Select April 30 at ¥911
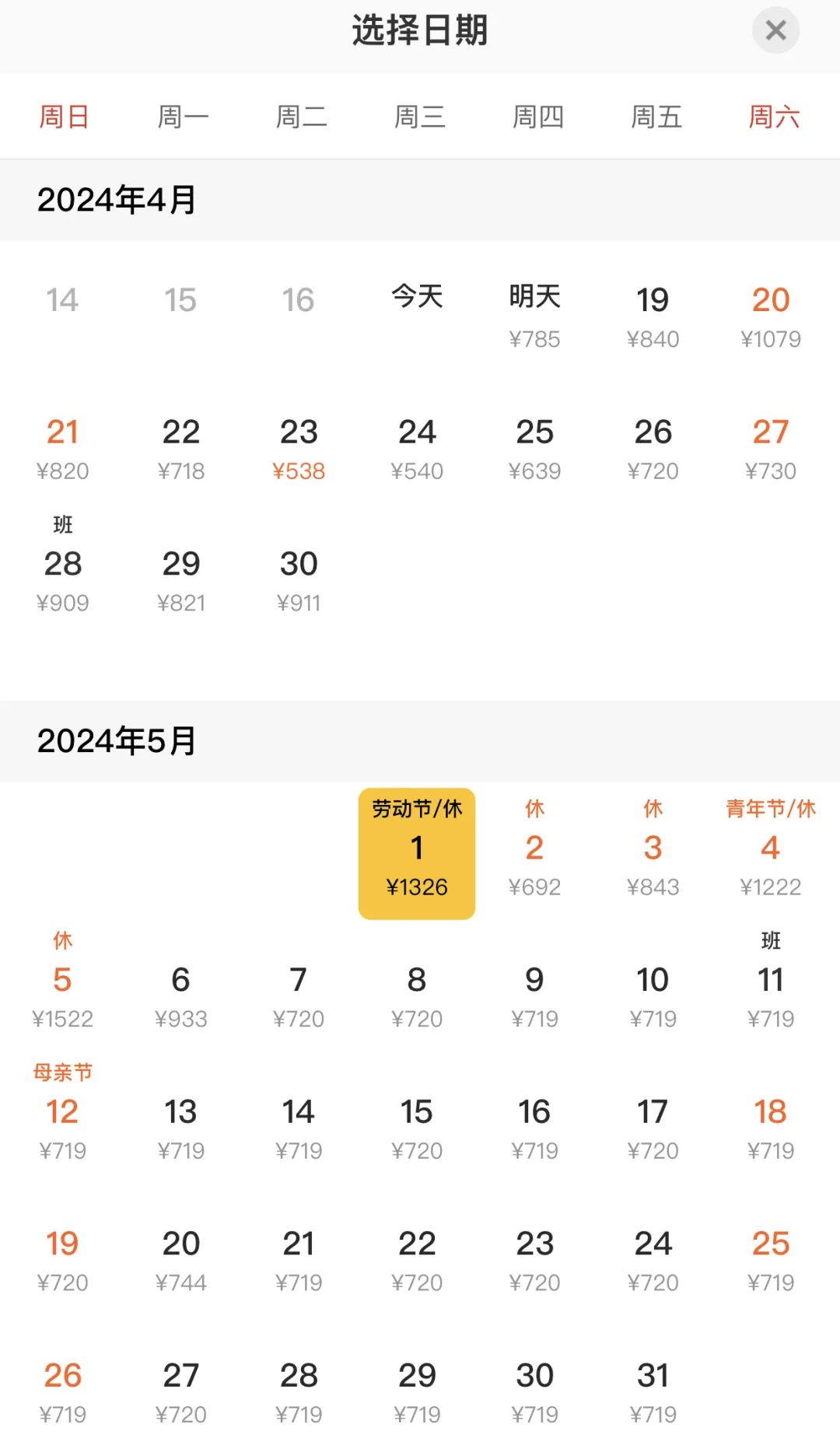Screen dimensions: 840x1438 click(x=299, y=580)
